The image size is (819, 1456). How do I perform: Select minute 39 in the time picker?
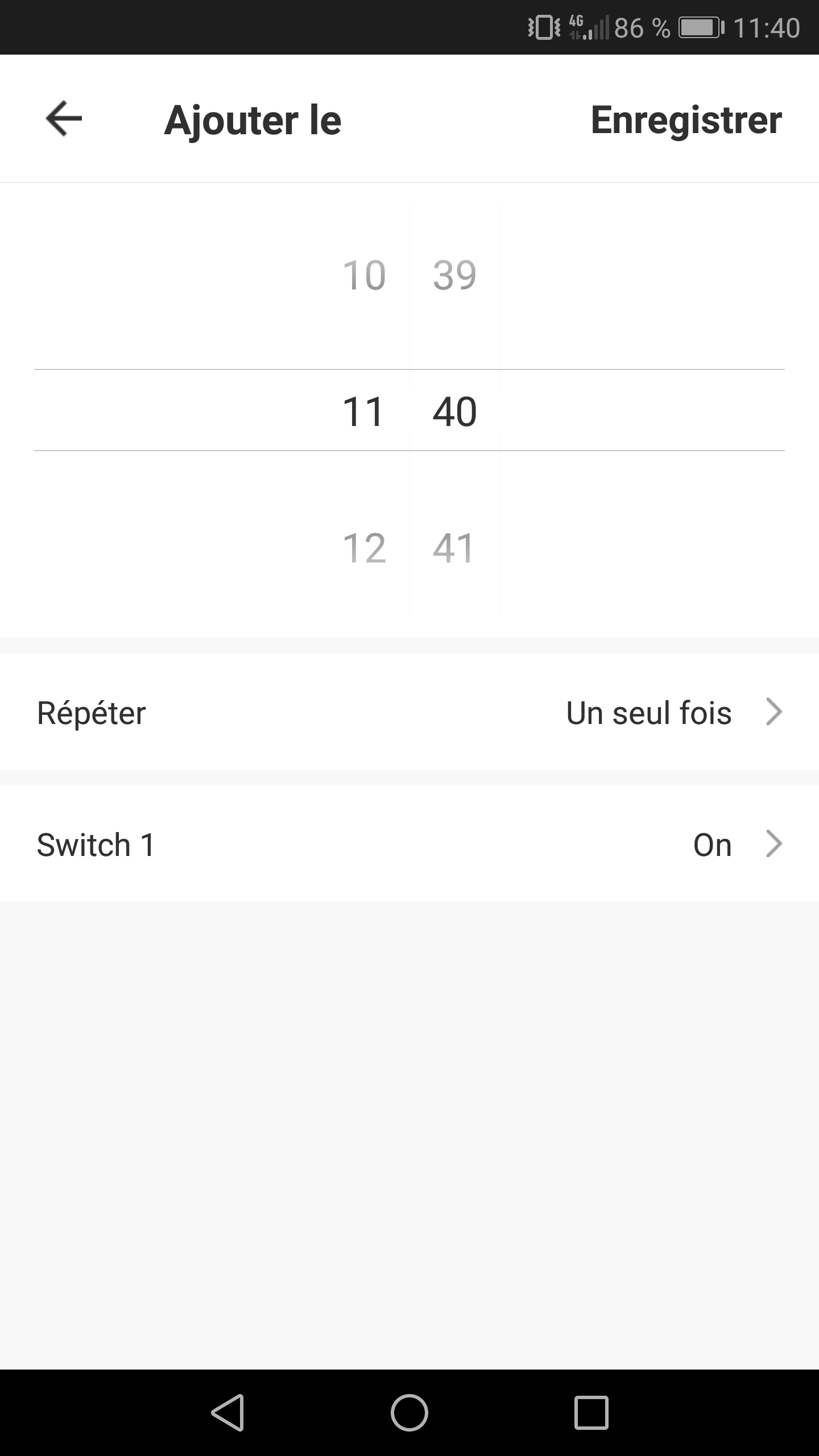(454, 275)
